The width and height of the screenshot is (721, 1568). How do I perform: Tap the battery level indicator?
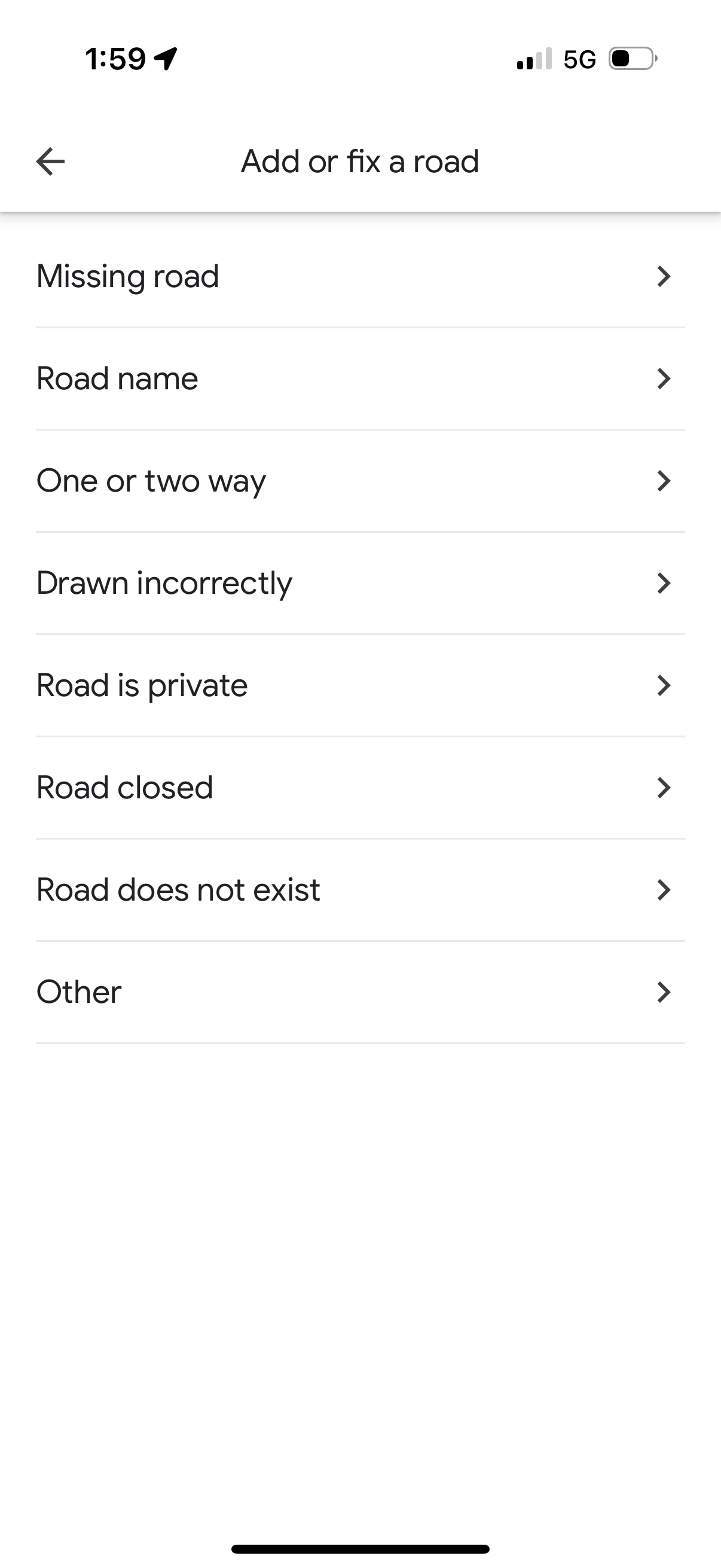pos(630,57)
